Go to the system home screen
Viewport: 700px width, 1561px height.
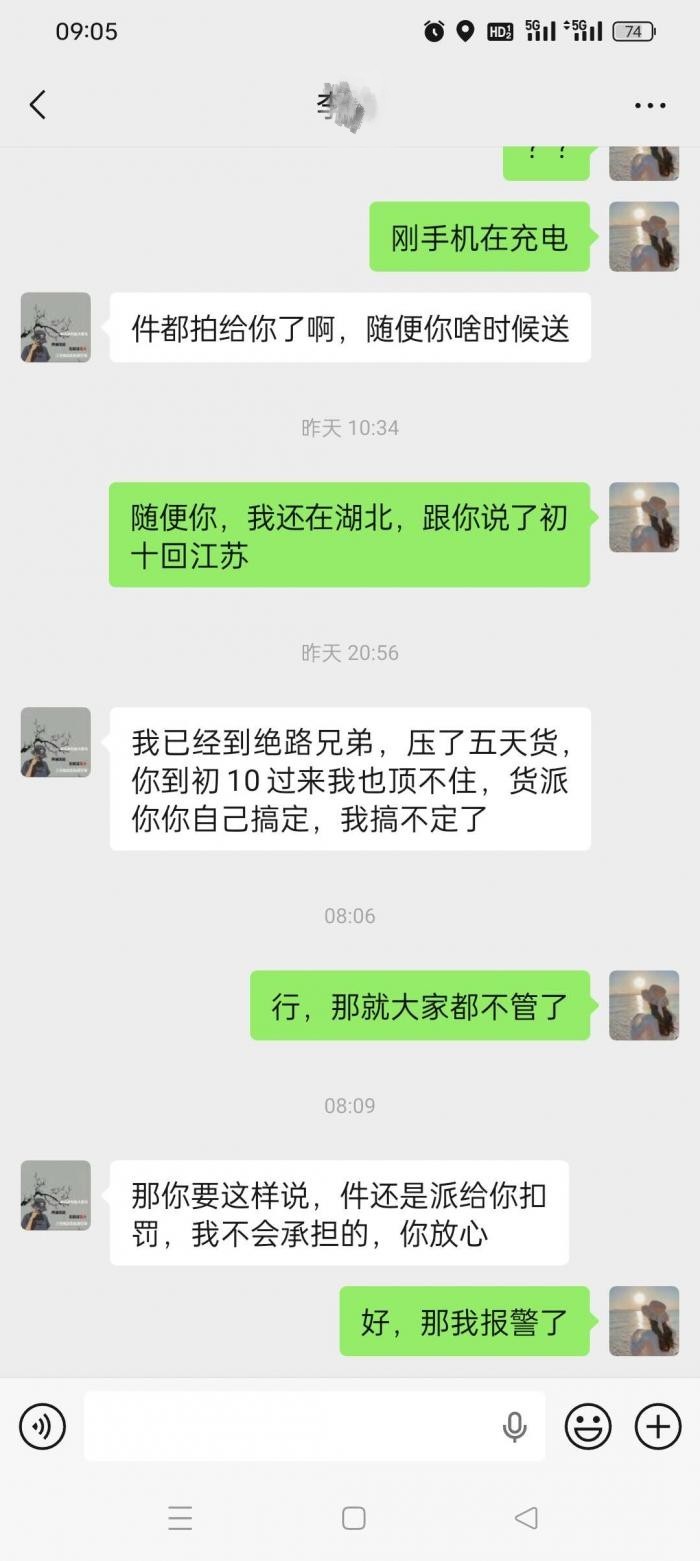tap(353, 1518)
